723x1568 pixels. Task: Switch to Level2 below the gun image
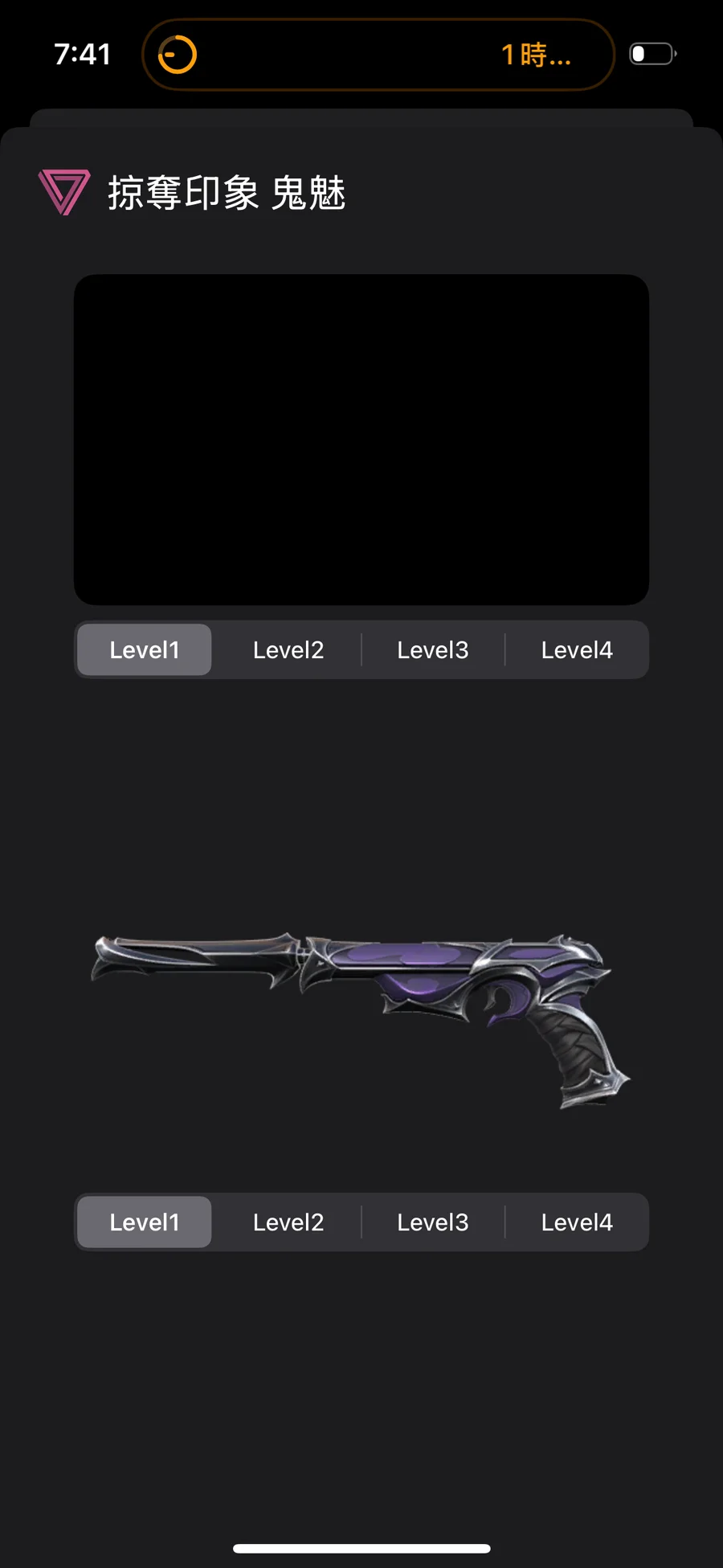pos(288,1222)
